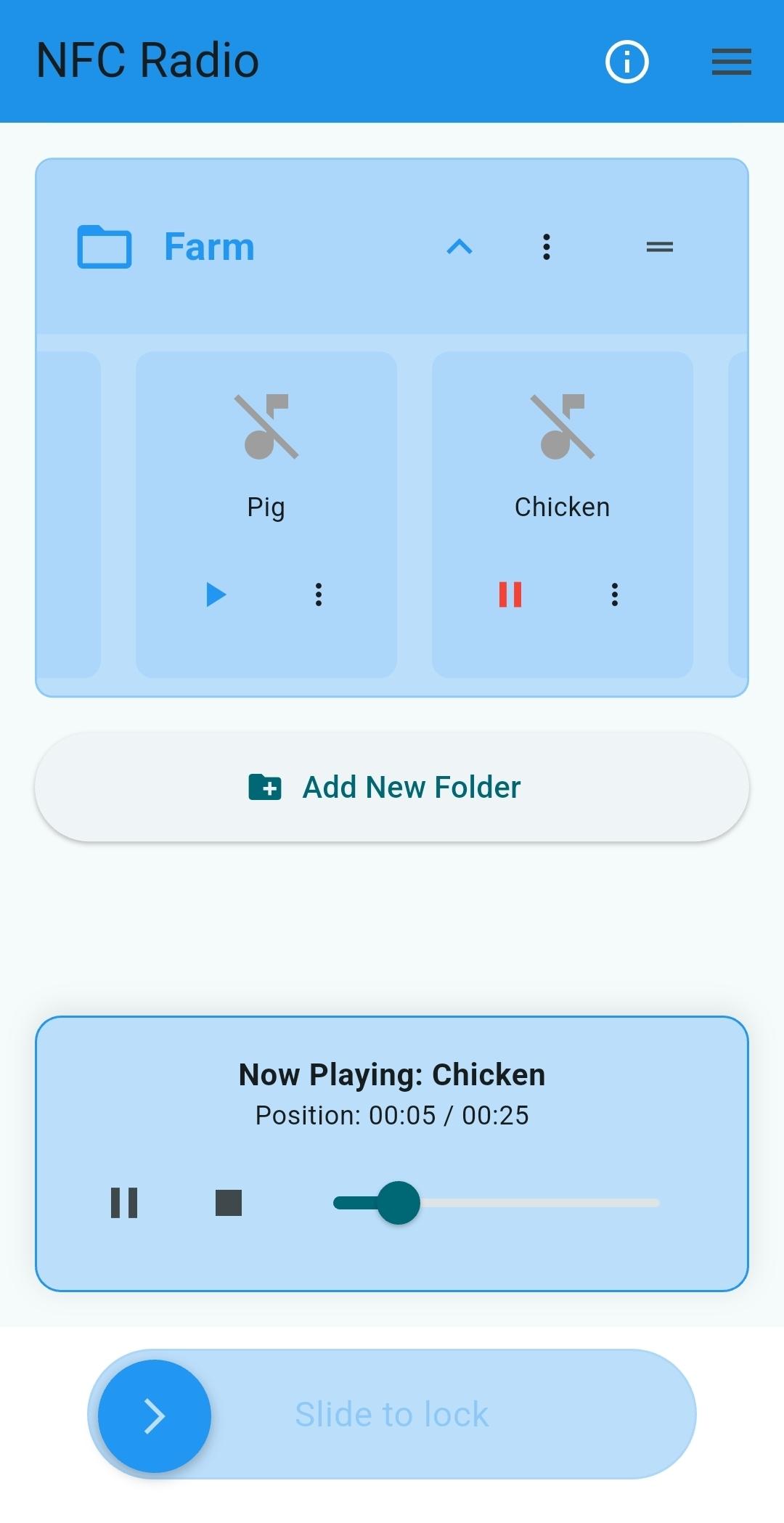The image size is (784, 1523).
Task: Play the Pig sound
Action: click(216, 595)
